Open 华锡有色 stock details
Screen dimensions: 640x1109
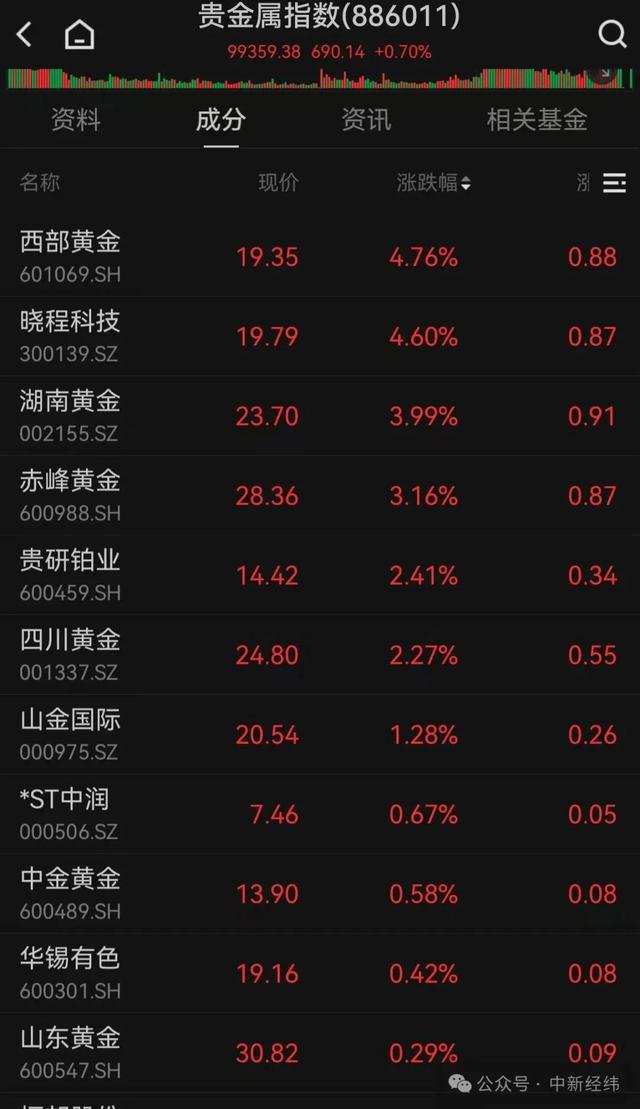(70, 972)
